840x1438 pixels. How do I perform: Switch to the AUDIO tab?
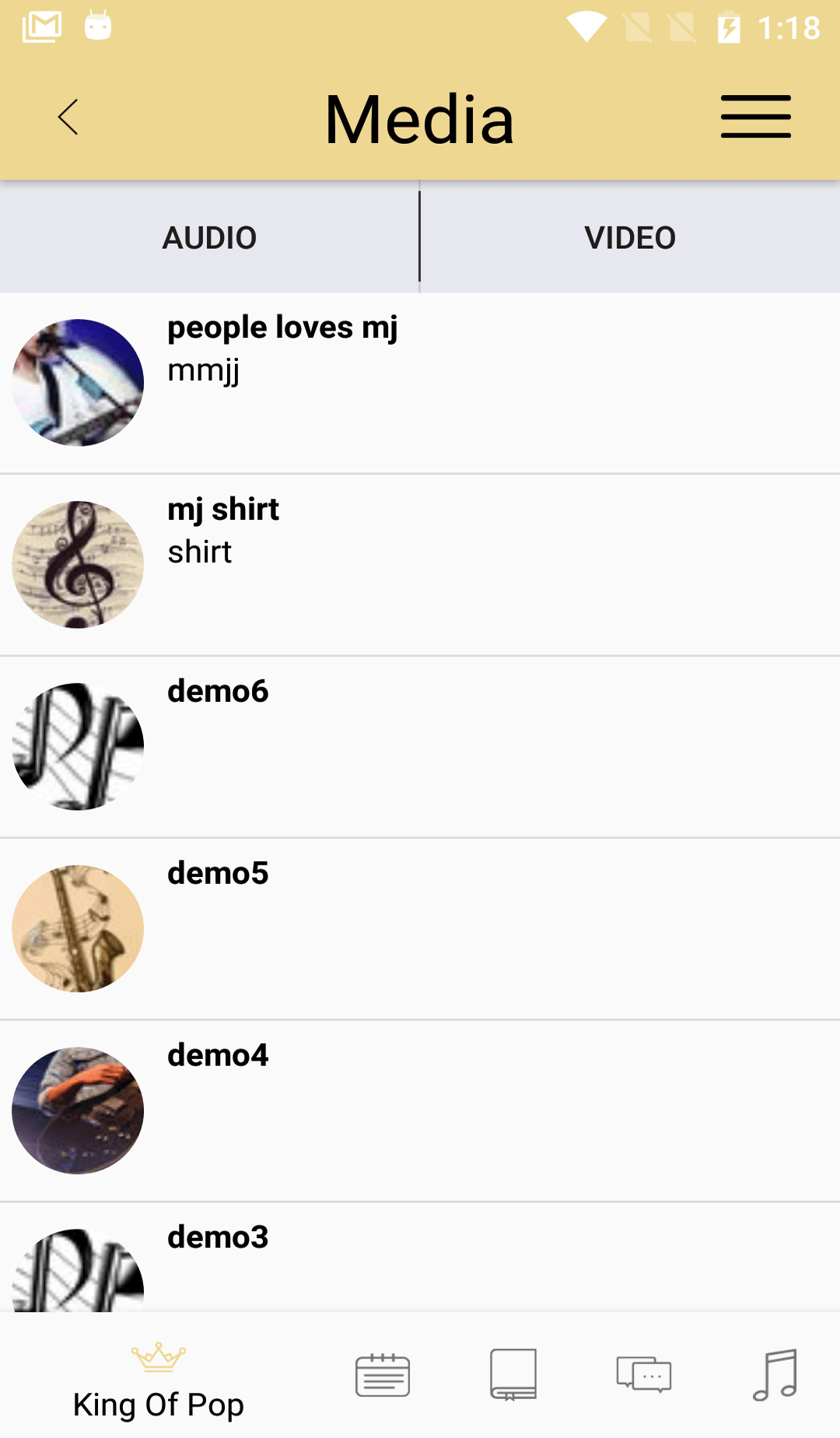(x=209, y=237)
